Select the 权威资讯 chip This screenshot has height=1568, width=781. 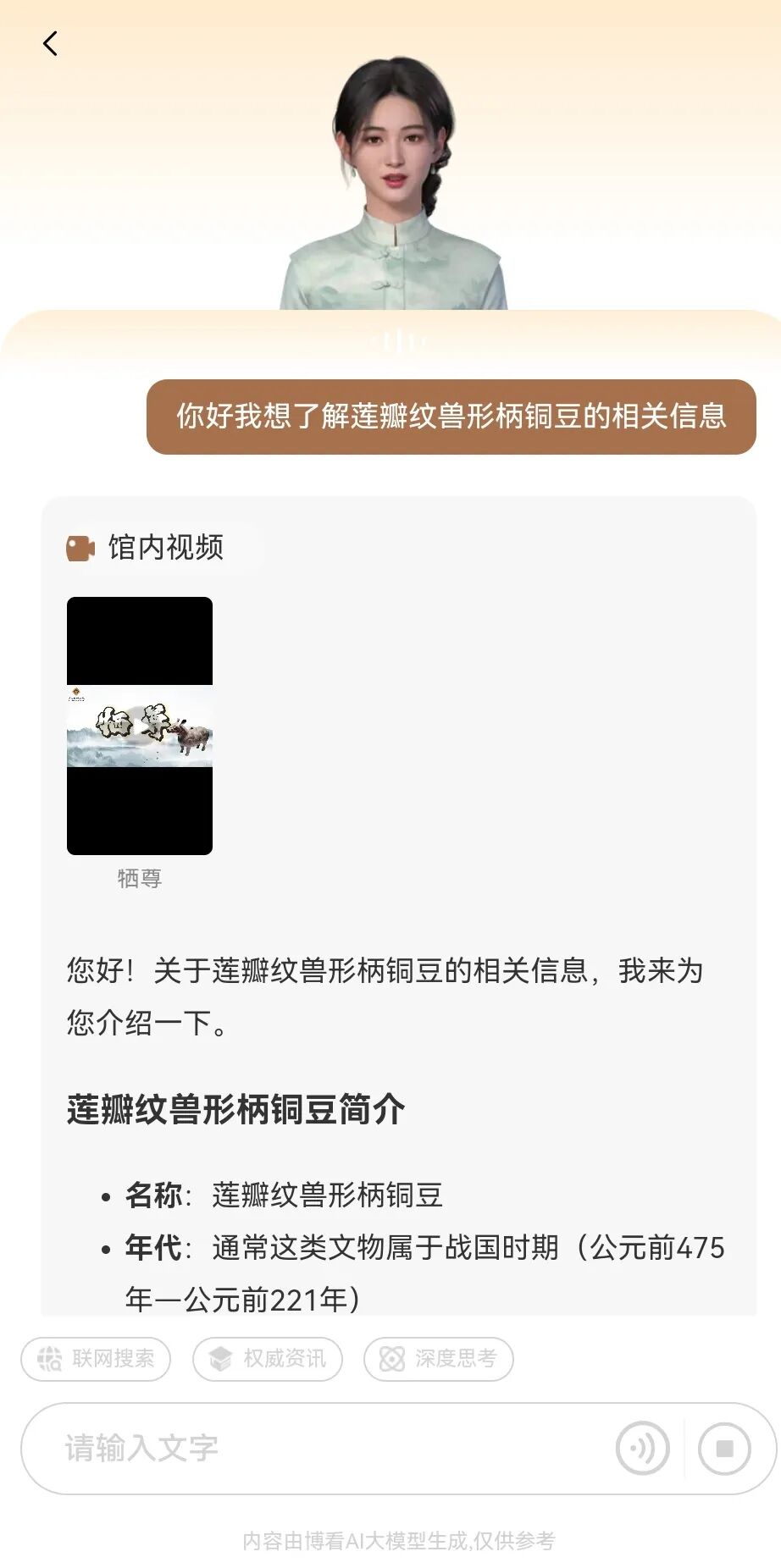268,1359
